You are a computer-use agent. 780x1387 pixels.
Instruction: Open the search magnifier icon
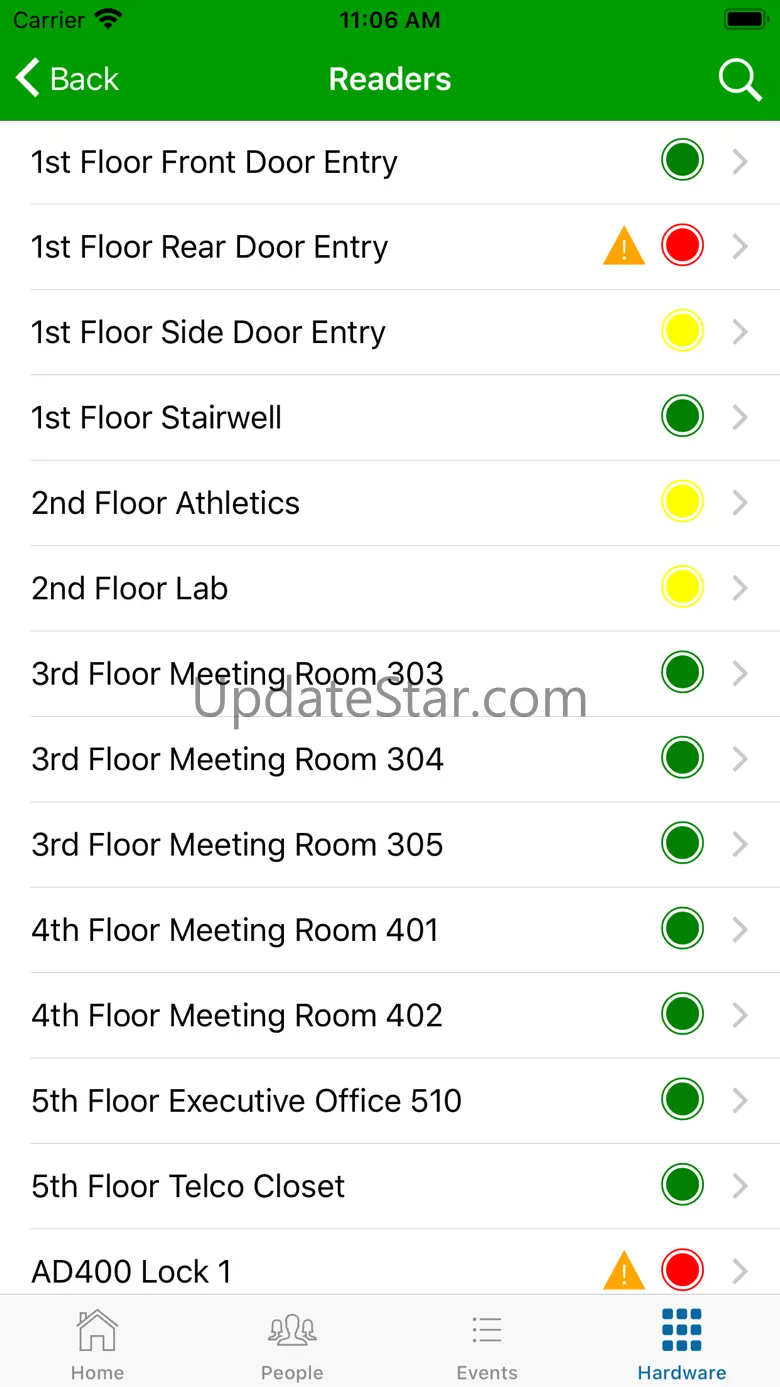pos(740,79)
